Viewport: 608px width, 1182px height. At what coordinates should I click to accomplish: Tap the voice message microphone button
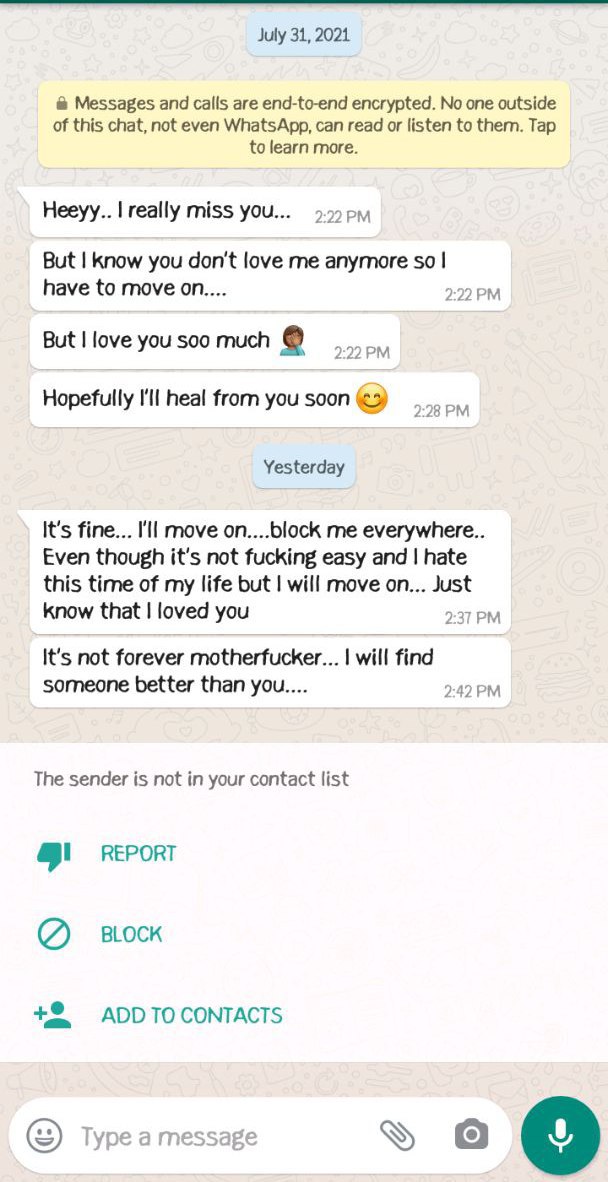click(x=560, y=1135)
